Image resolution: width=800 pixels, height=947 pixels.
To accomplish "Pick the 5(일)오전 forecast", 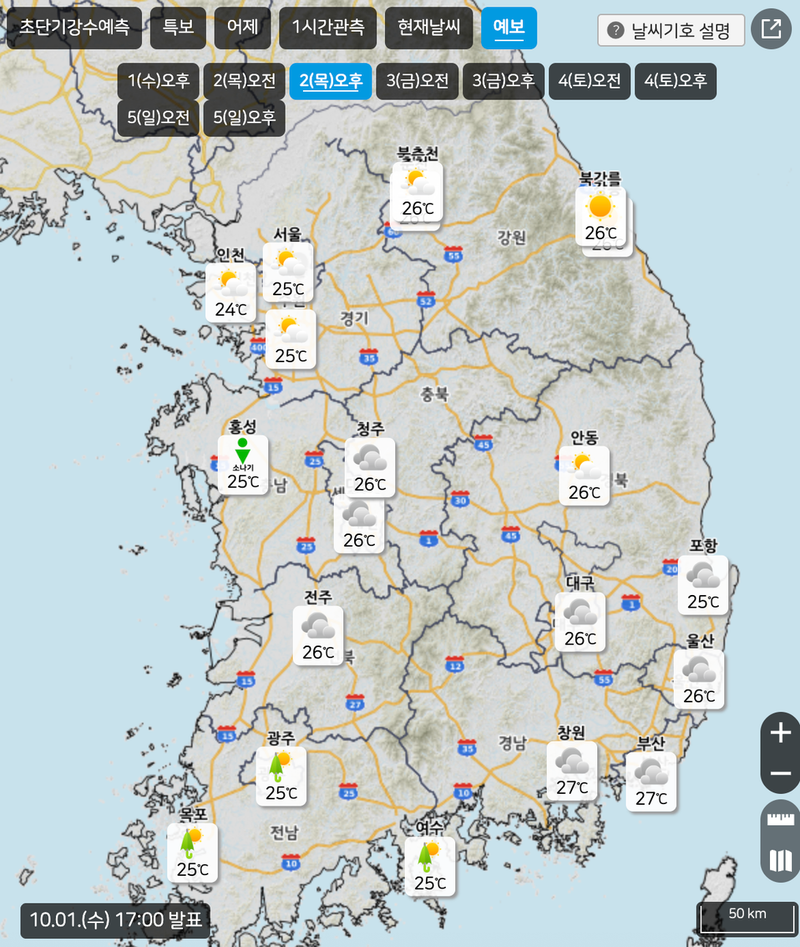I will [x=157, y=117].
